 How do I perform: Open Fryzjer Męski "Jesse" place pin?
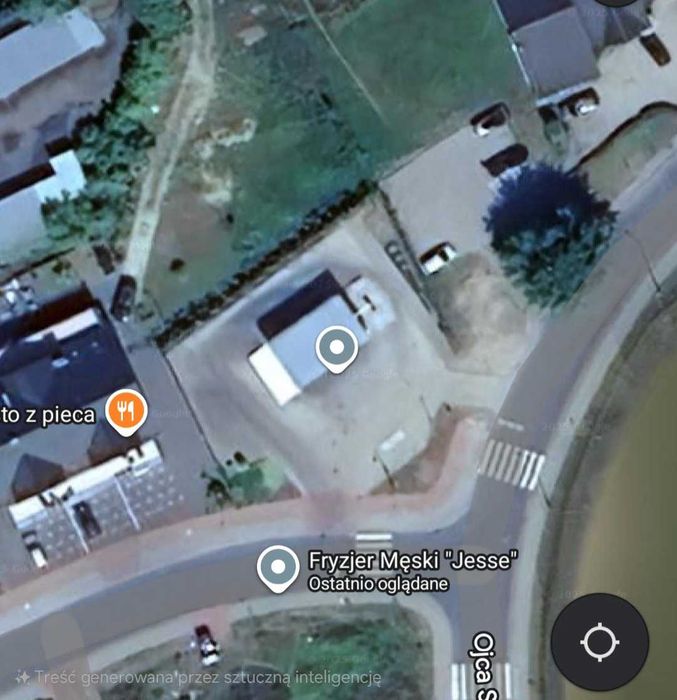coord(278,567)
